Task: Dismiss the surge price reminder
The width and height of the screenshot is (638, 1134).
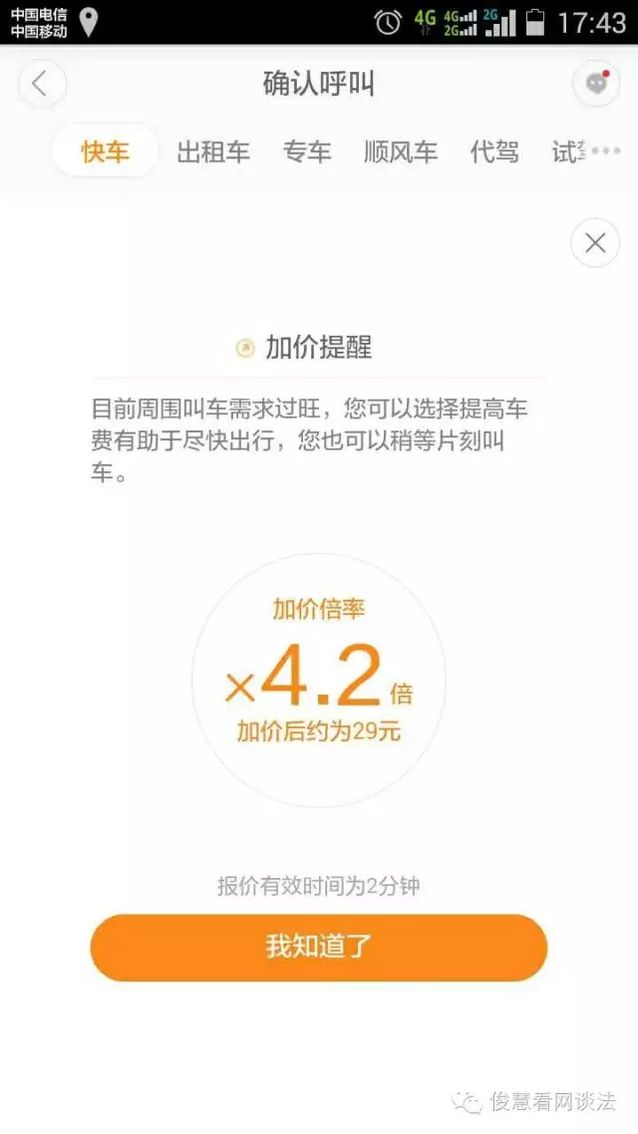Action: (x=595, y=243)
